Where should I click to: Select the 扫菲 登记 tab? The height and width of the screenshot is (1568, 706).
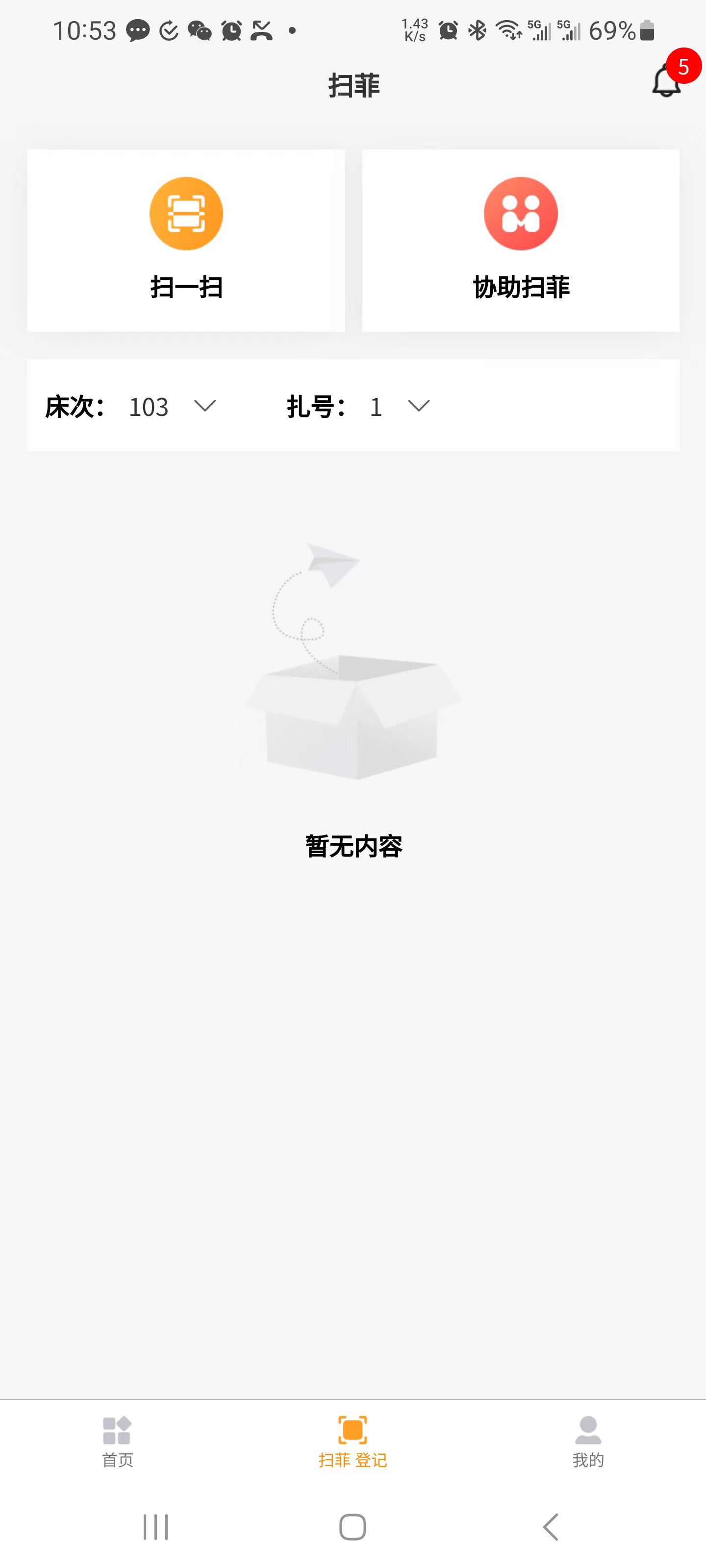pos(353,1442)
